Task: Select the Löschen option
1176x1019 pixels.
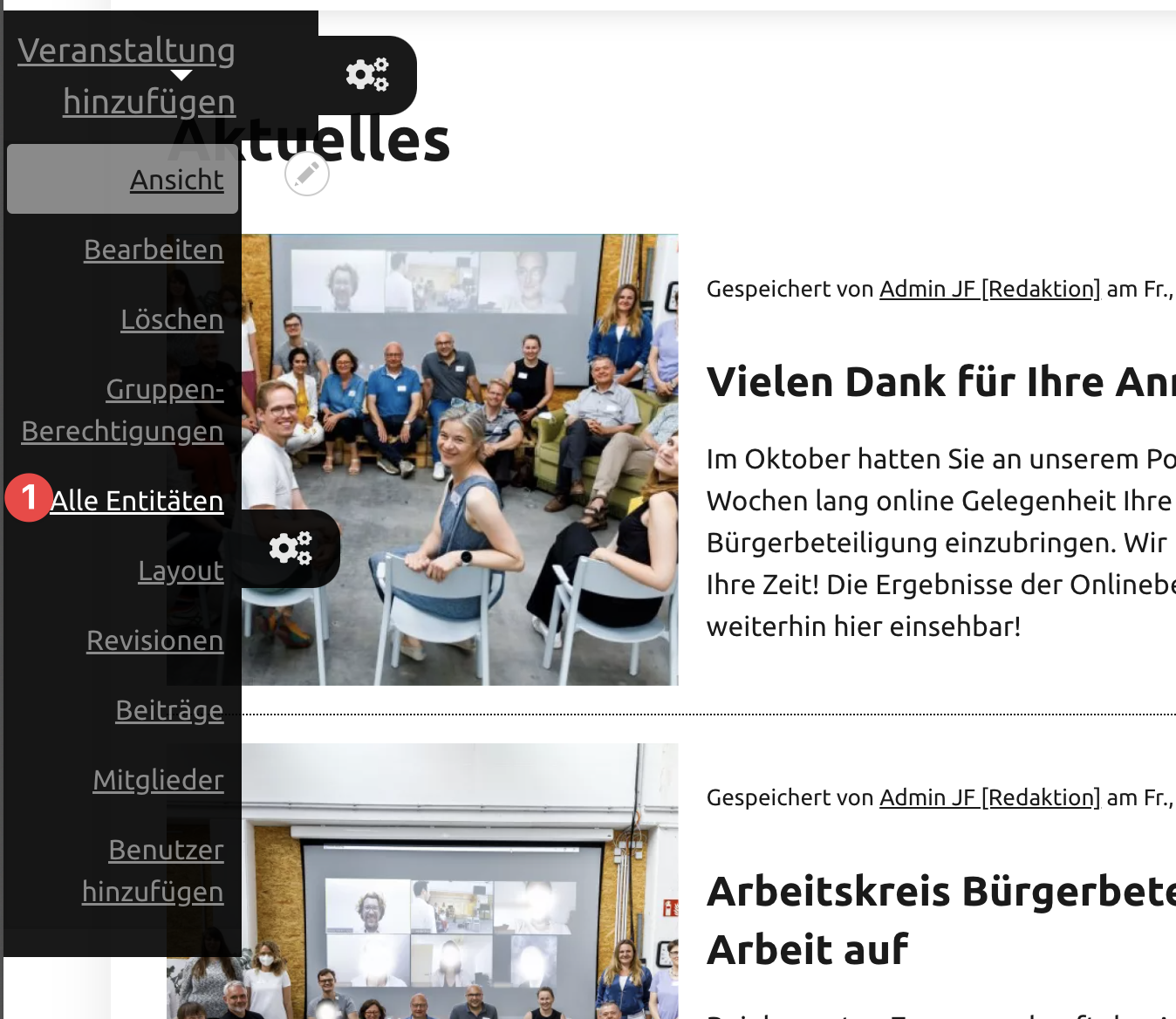Action: tap(172, 320)
